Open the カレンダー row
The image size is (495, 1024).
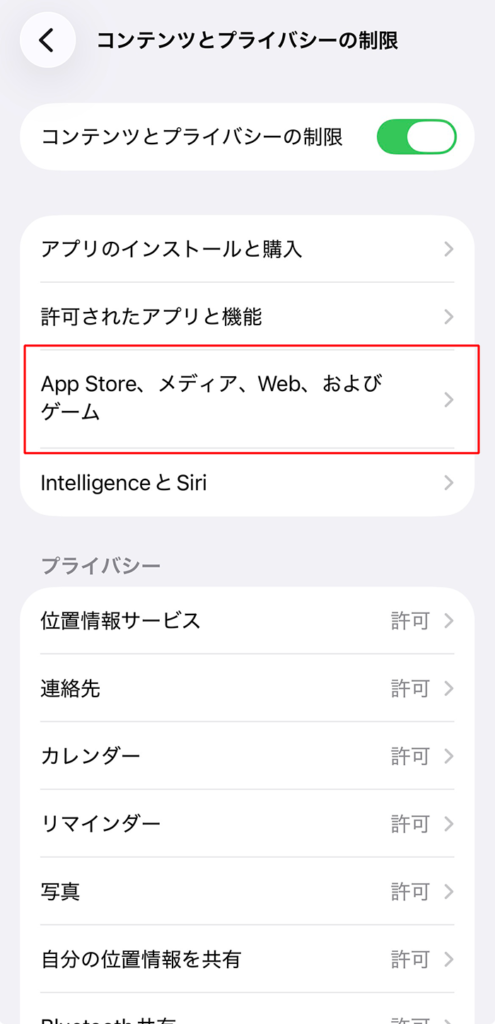(x=248, y=756)
